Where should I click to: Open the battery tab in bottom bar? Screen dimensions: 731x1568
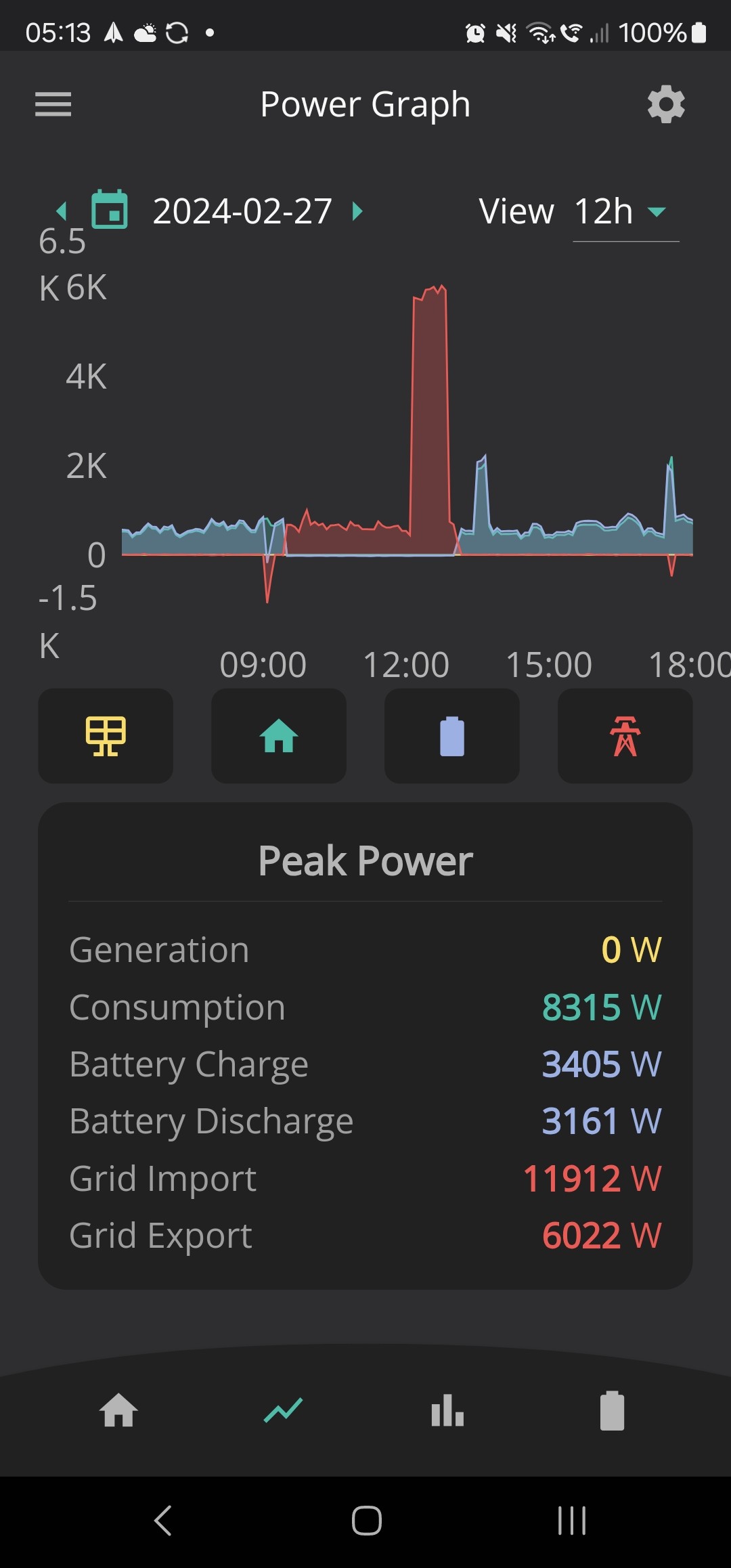[x=612, y=1411]
